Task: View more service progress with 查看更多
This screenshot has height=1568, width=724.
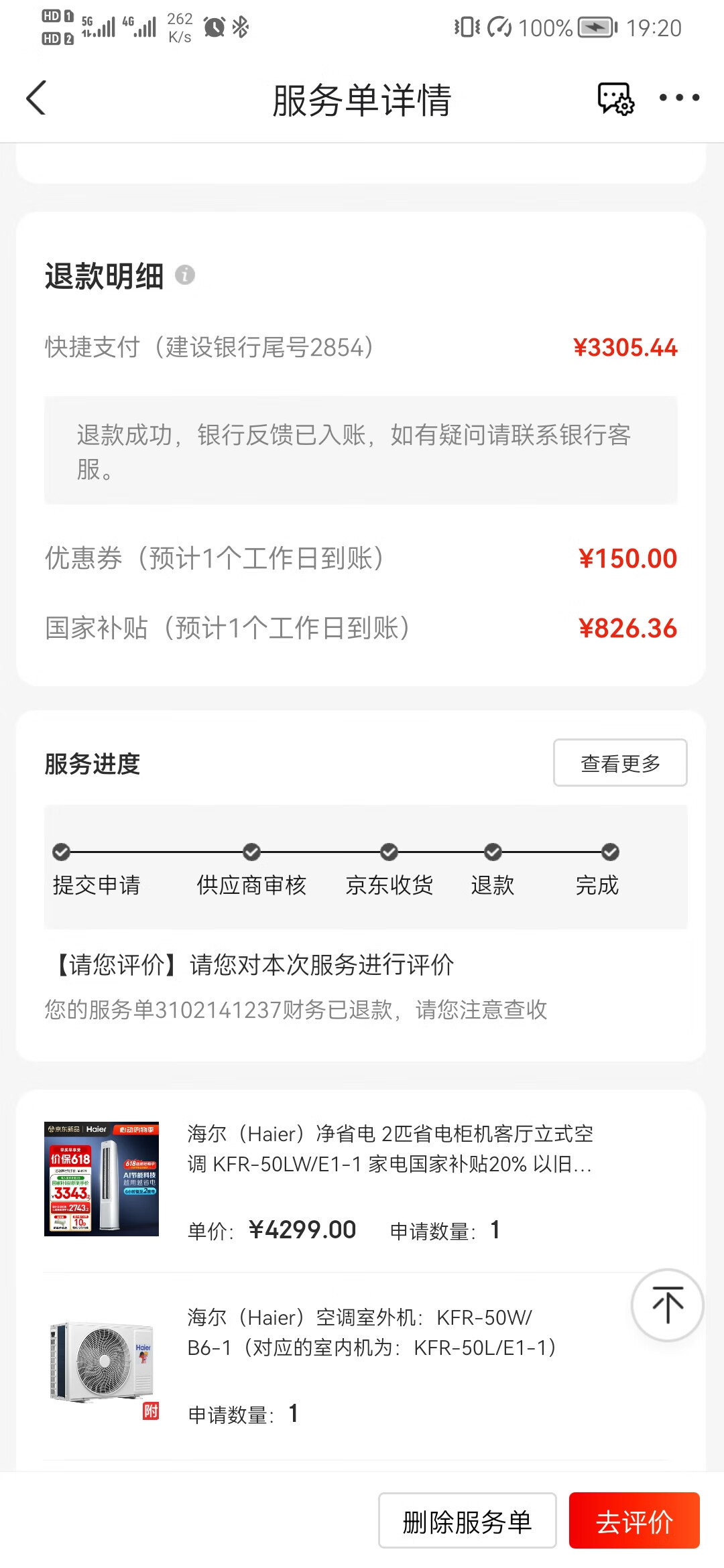Action: coord(619,763)
